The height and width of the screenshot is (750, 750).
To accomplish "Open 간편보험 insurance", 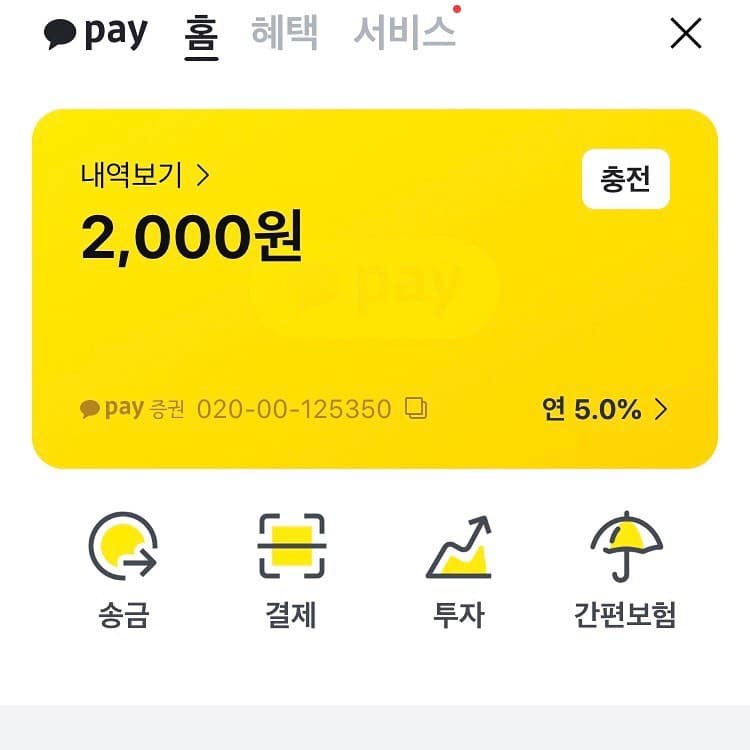I will (x=626, y=570).
